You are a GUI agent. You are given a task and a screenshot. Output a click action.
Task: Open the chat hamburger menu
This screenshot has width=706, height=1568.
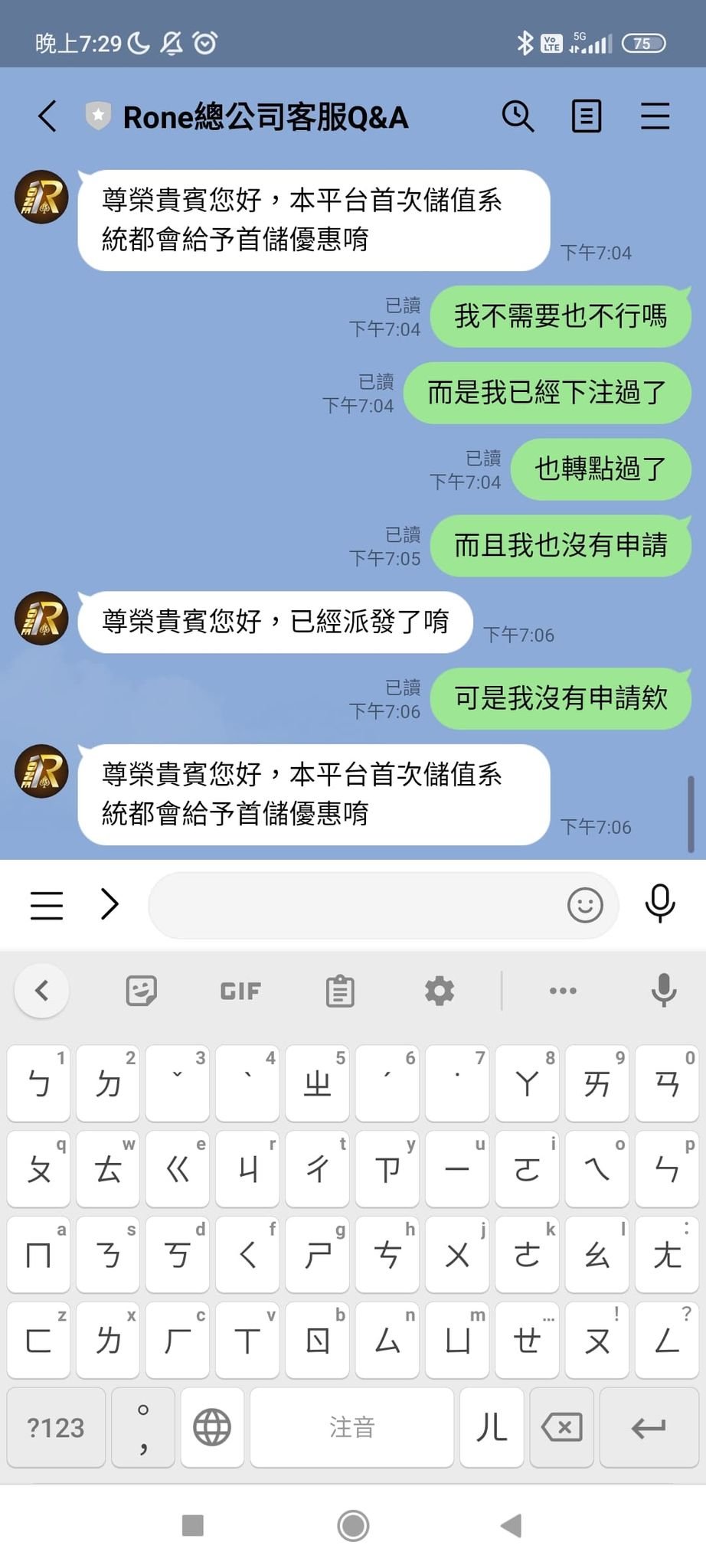(x=655, y=116)
